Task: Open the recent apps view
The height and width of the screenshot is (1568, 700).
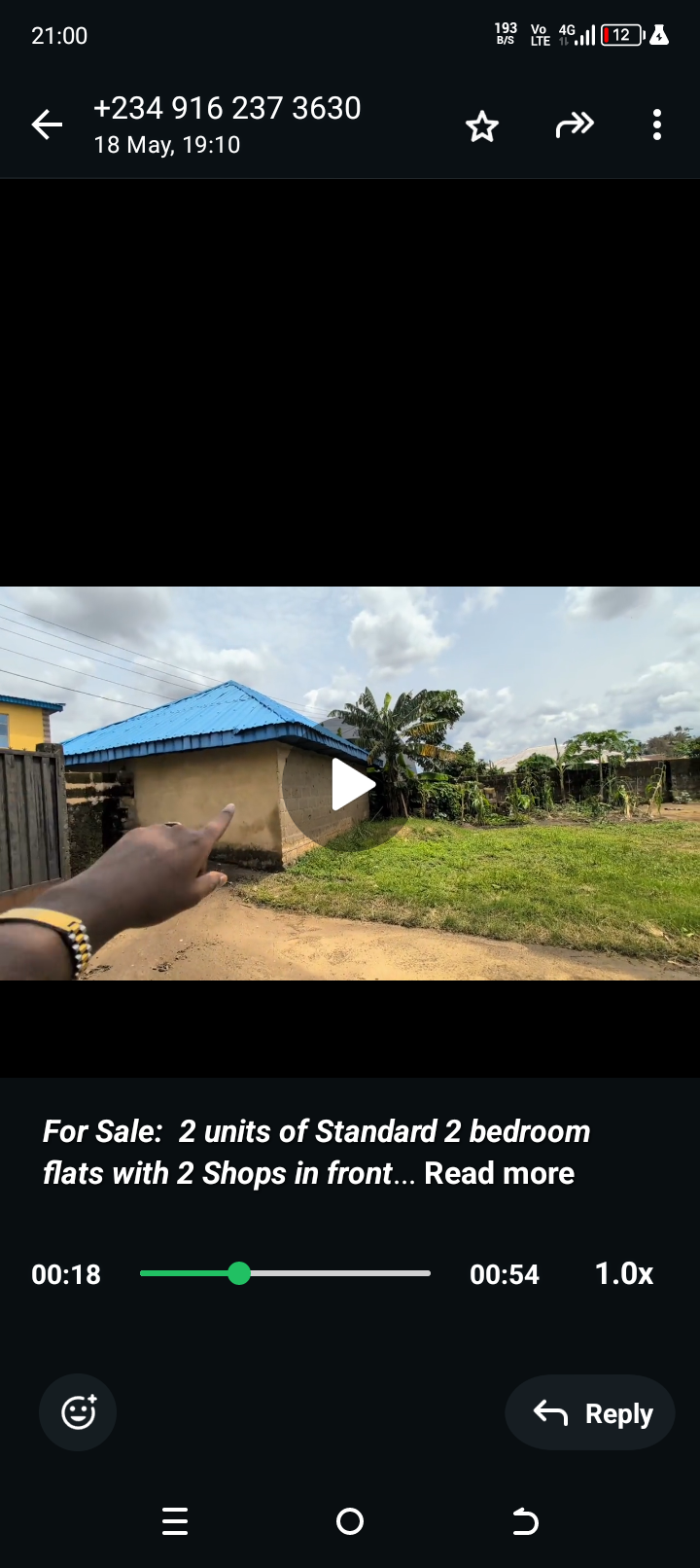Action: click(x=175, y=1521)
